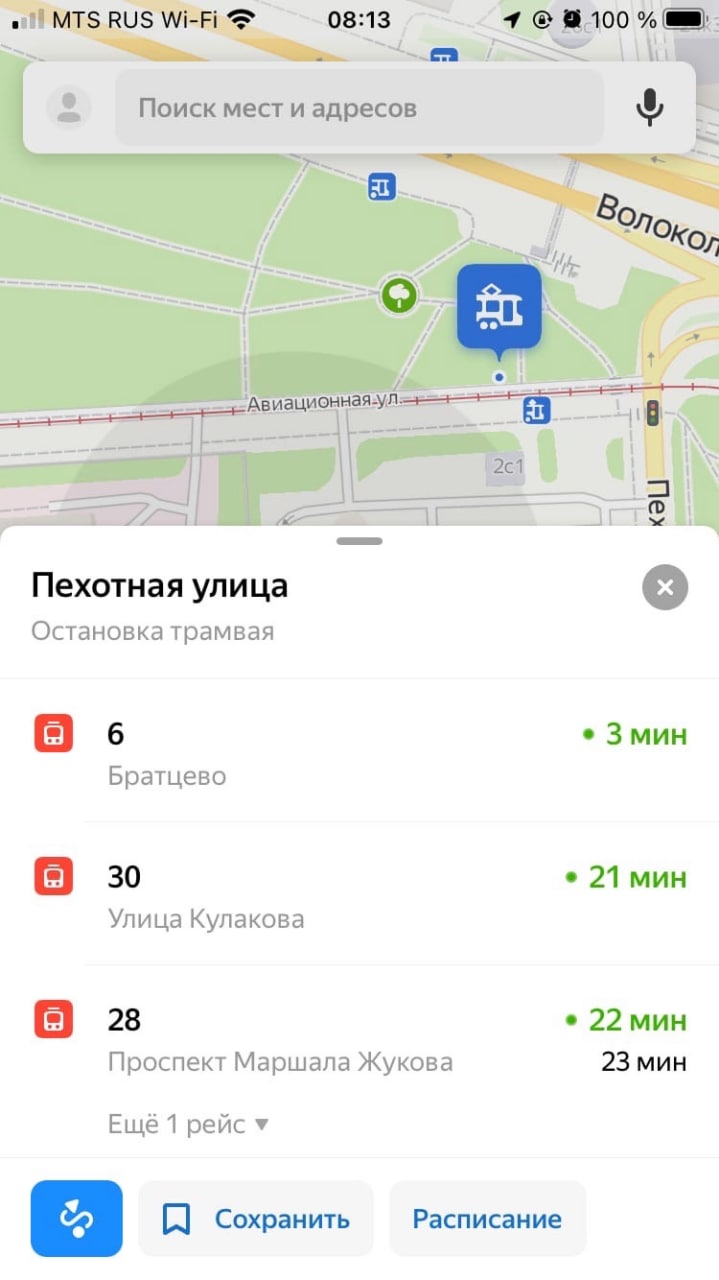Open tram route 28 to Проспект Маршала Жукова
Viewport: 719px width, 1280px height.
[359, 1040]
